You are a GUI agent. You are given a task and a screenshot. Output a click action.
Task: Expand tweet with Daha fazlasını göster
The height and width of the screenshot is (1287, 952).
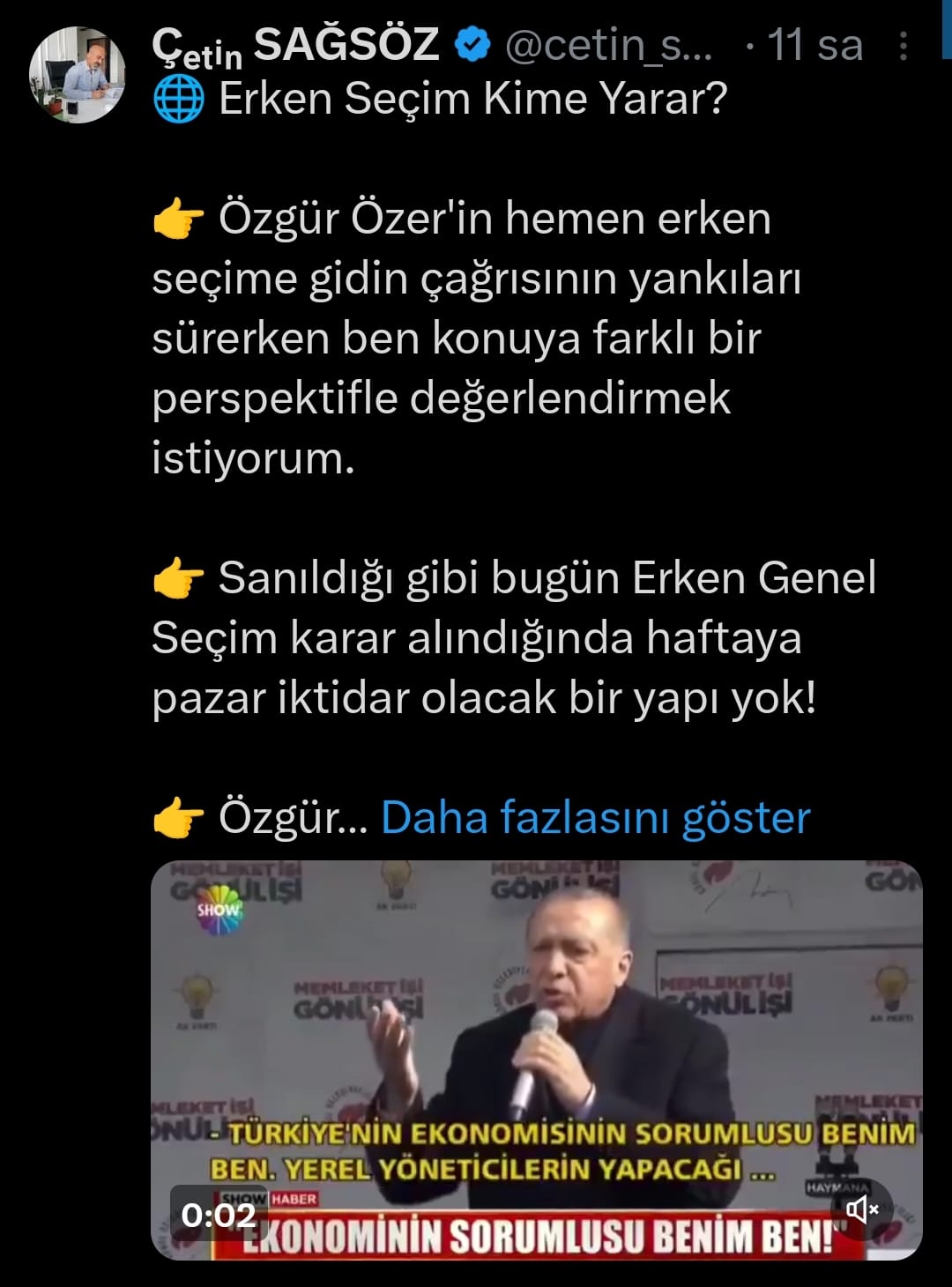(595, 817)
